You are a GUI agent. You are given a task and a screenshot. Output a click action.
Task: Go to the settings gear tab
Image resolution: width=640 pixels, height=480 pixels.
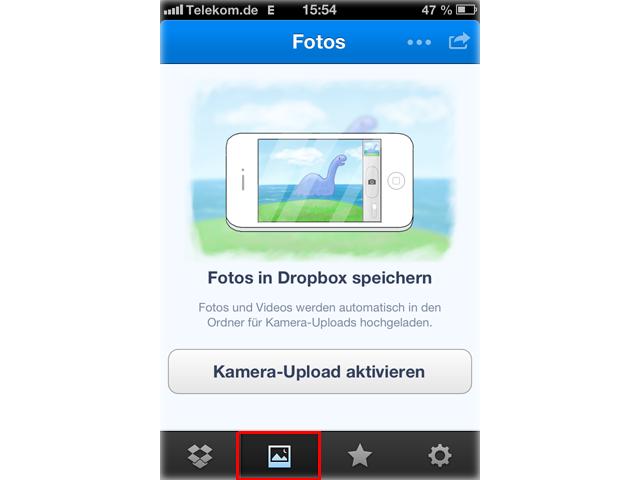coord(439,457)
